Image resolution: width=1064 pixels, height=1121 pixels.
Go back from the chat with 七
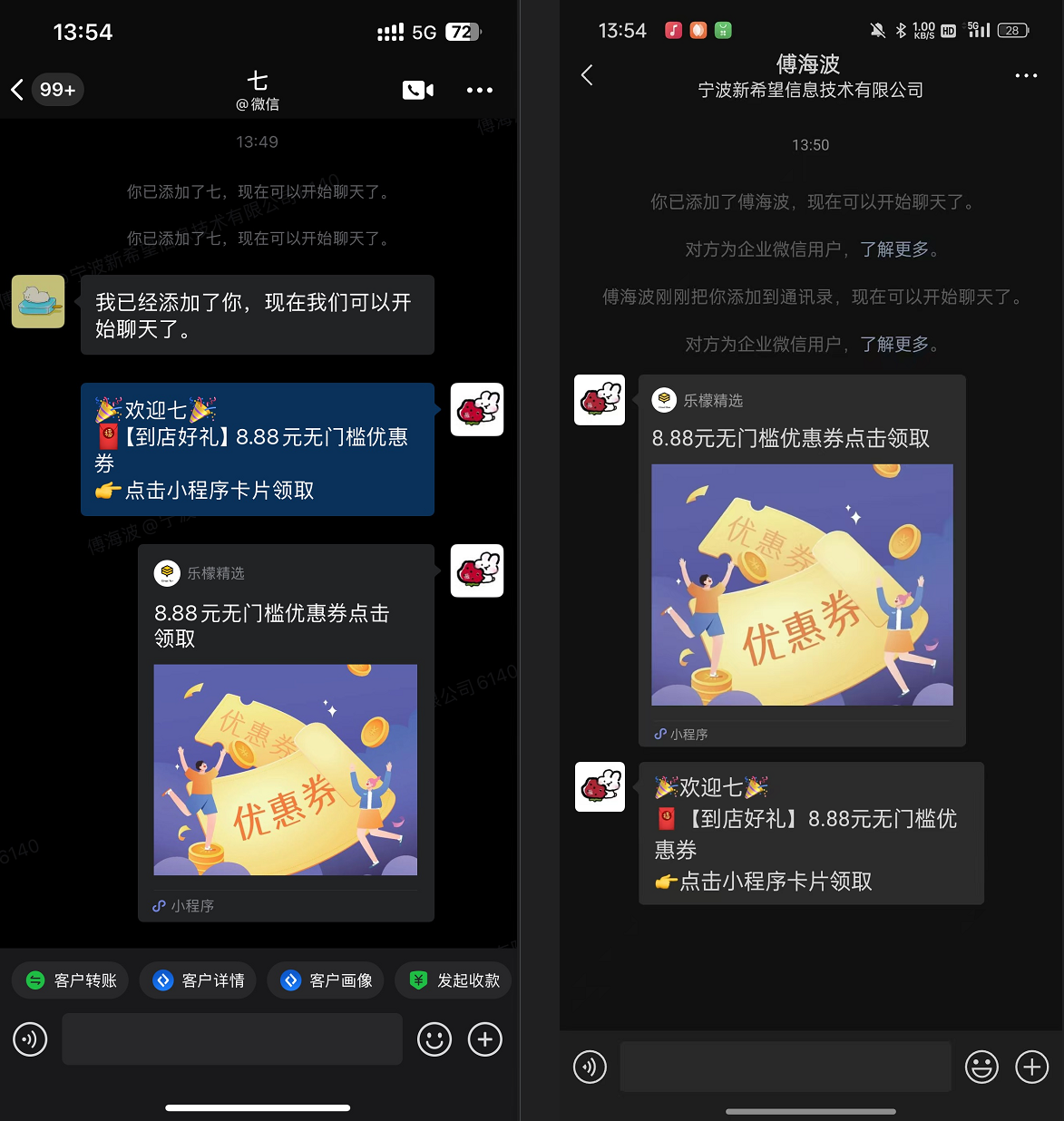(17, 90)
